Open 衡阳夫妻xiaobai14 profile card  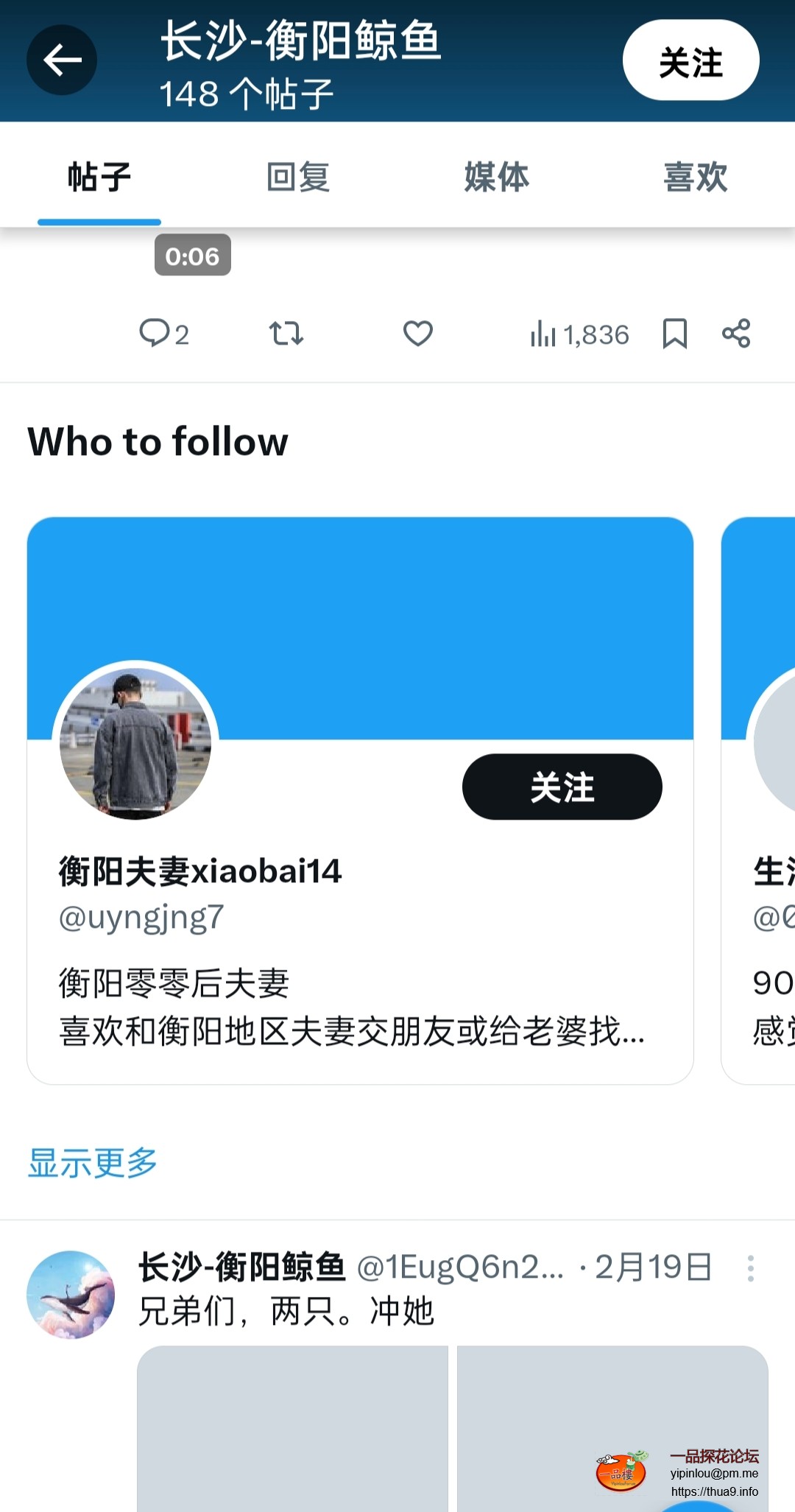[200, 871]
